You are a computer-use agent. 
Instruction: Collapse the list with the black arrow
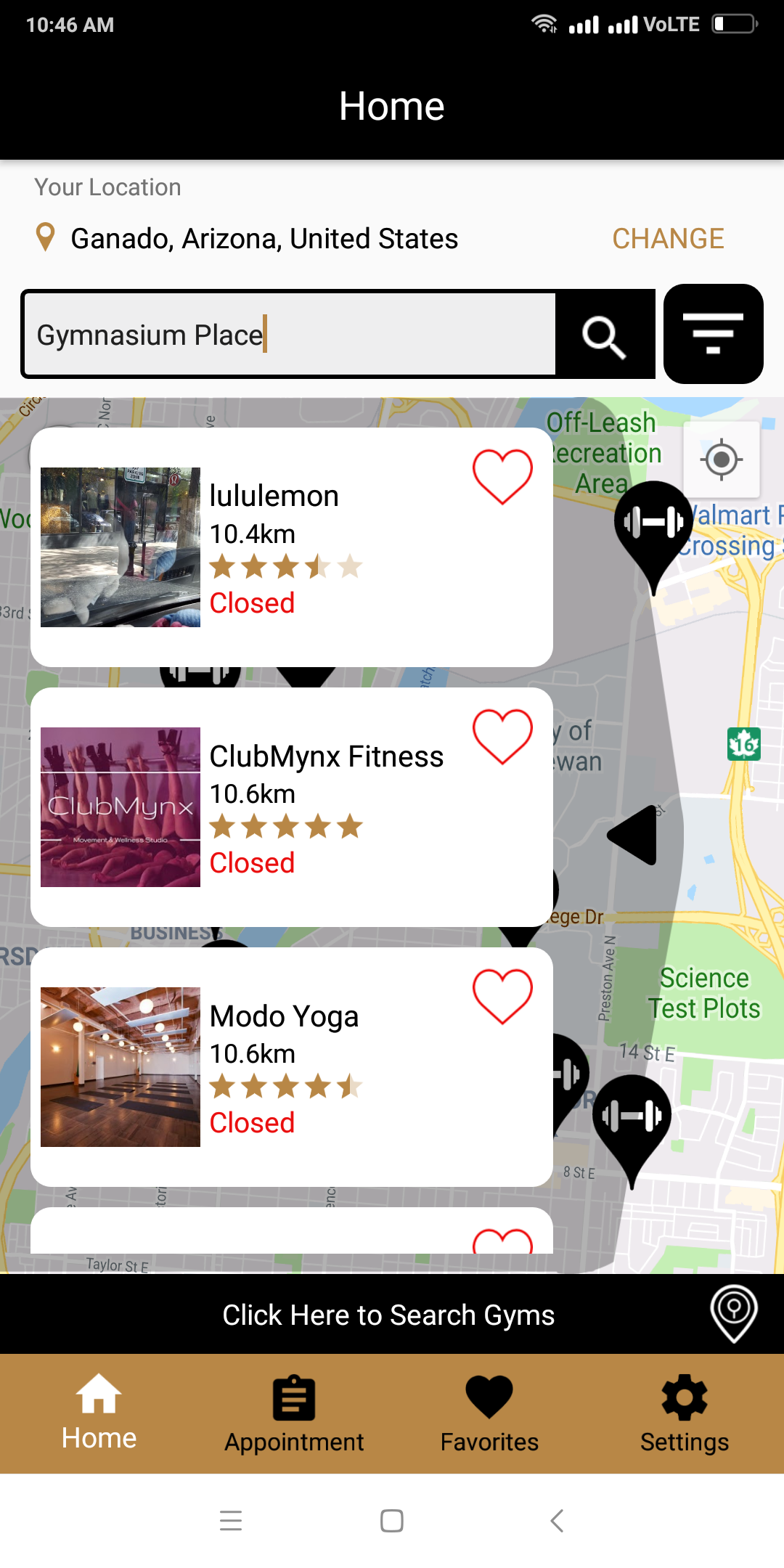633,835
